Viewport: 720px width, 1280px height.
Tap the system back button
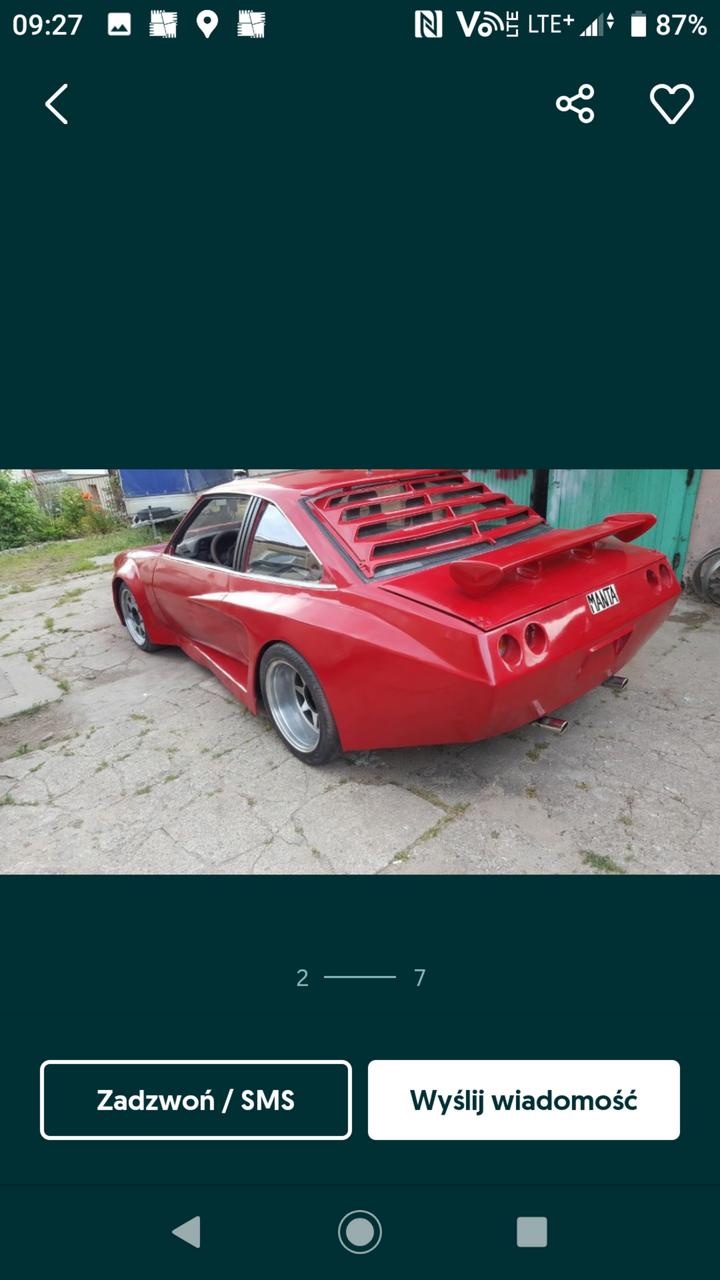tap(187, 1232)
